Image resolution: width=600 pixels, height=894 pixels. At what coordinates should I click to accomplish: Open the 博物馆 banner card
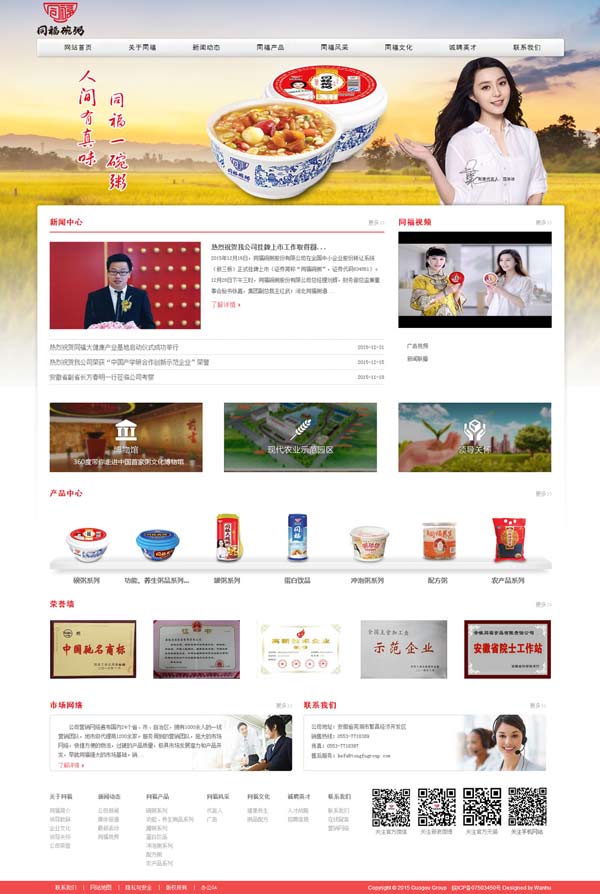(126, 437)
